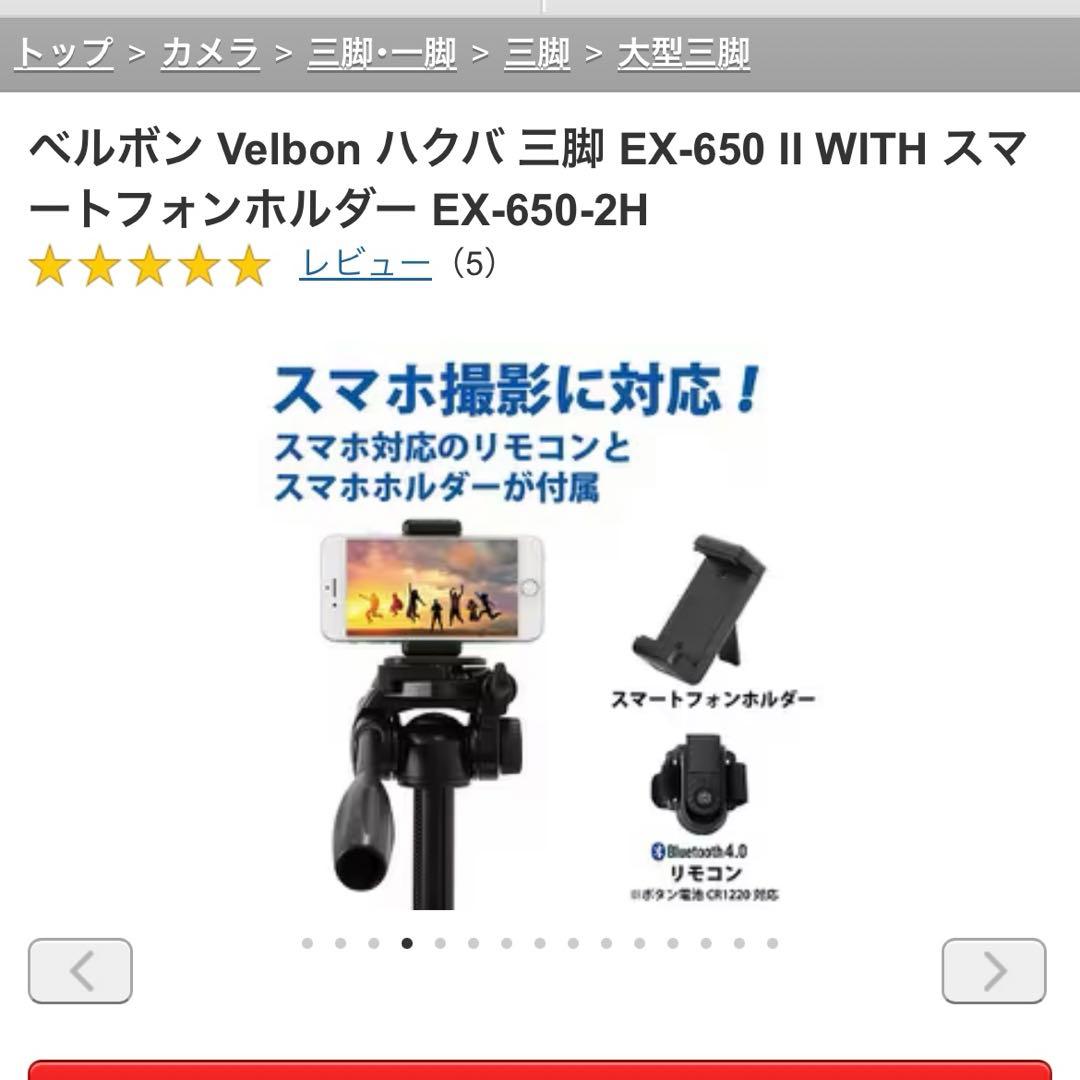
Task: Navigate to the 三脚 breadcrumb link
Action: pyautogui.click(x=537, y=54)
